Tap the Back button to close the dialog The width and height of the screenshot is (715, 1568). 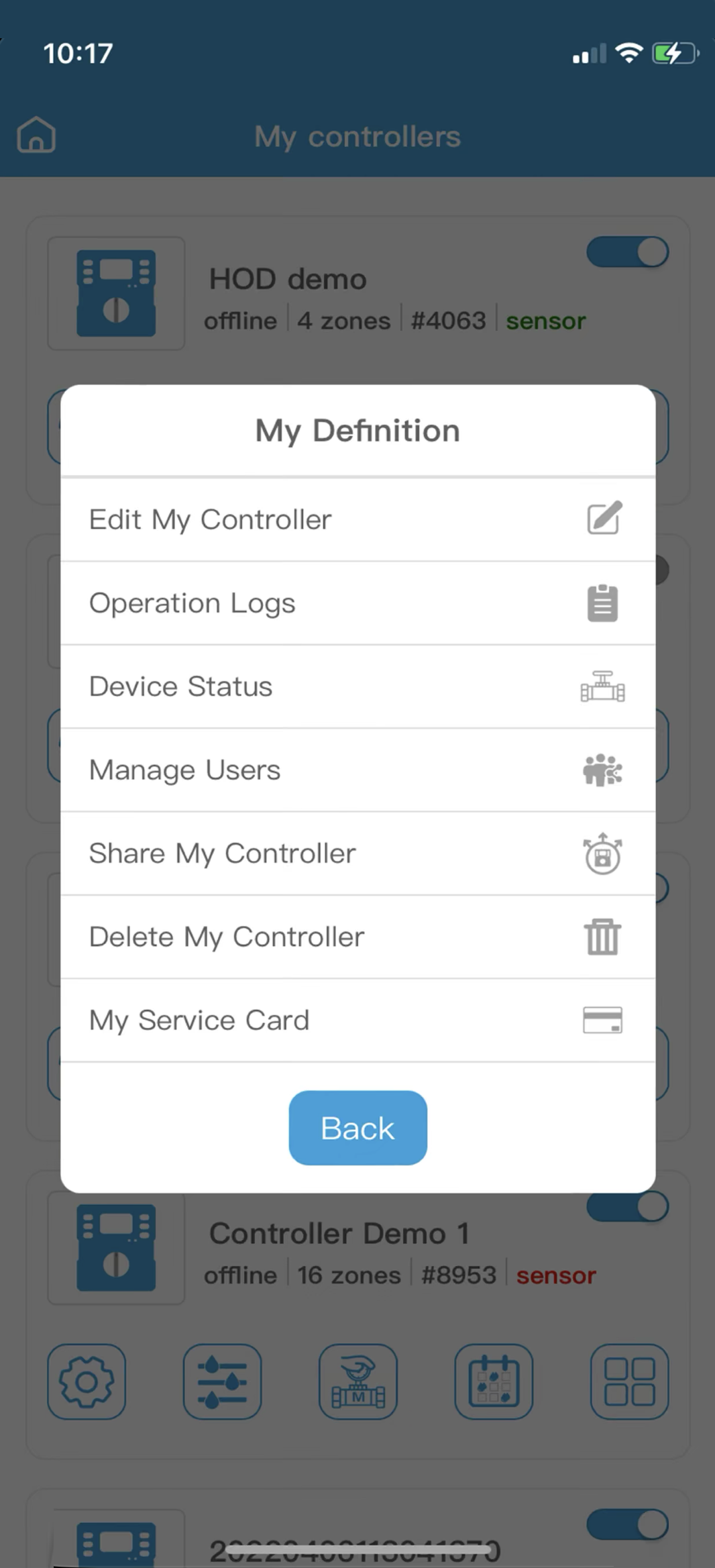tap(357, 1127)
